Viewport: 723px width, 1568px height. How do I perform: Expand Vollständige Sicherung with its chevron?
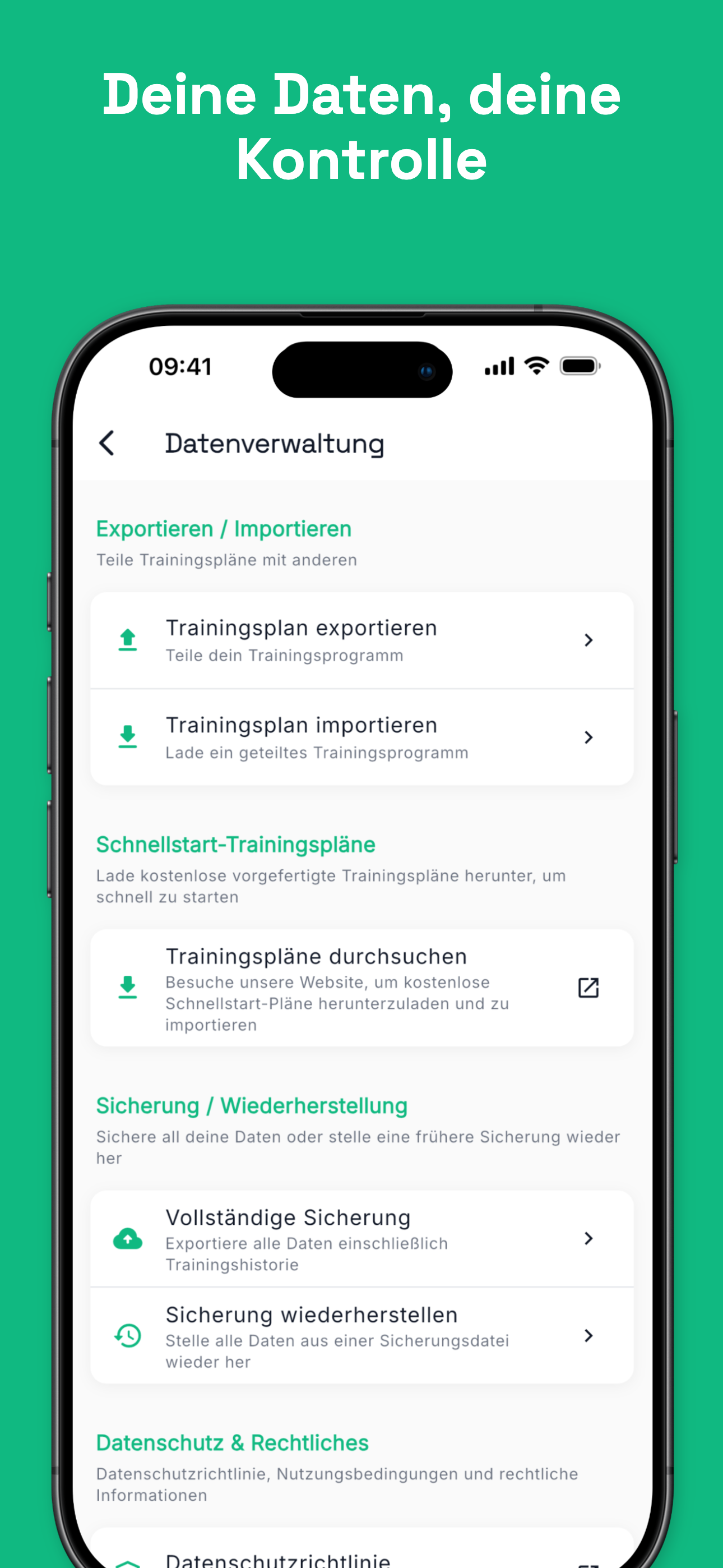(x=588, y=1239)
